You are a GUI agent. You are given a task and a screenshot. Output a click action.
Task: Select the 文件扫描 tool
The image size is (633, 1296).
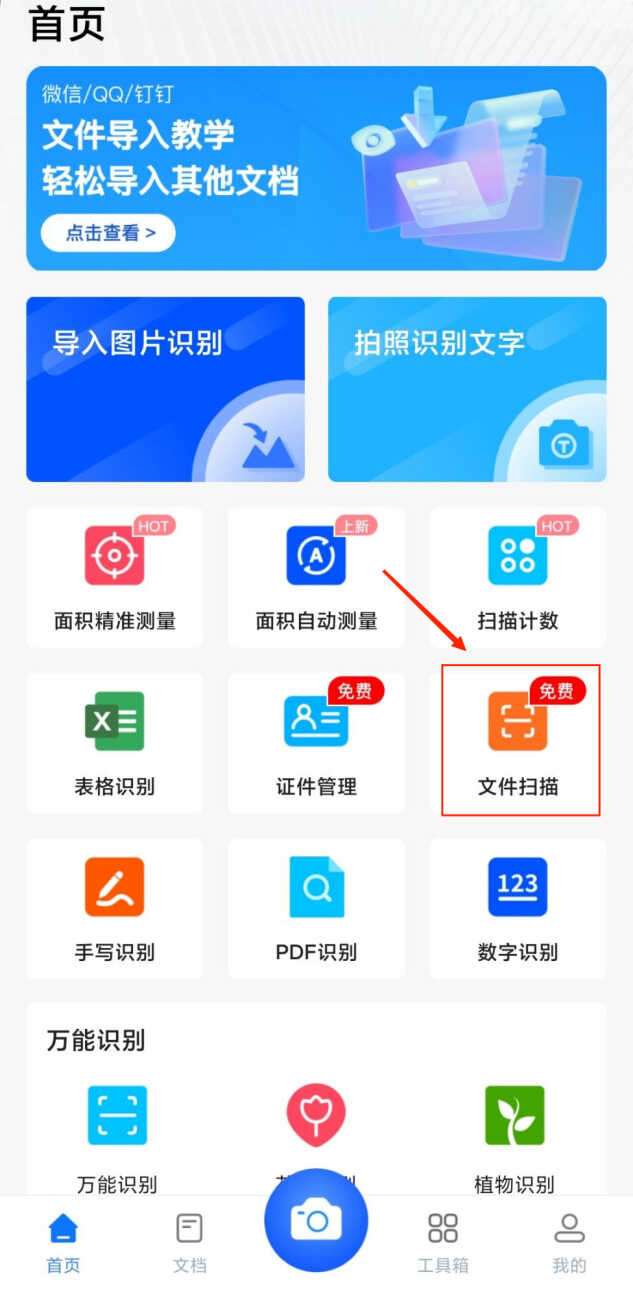tap(517, 742)
